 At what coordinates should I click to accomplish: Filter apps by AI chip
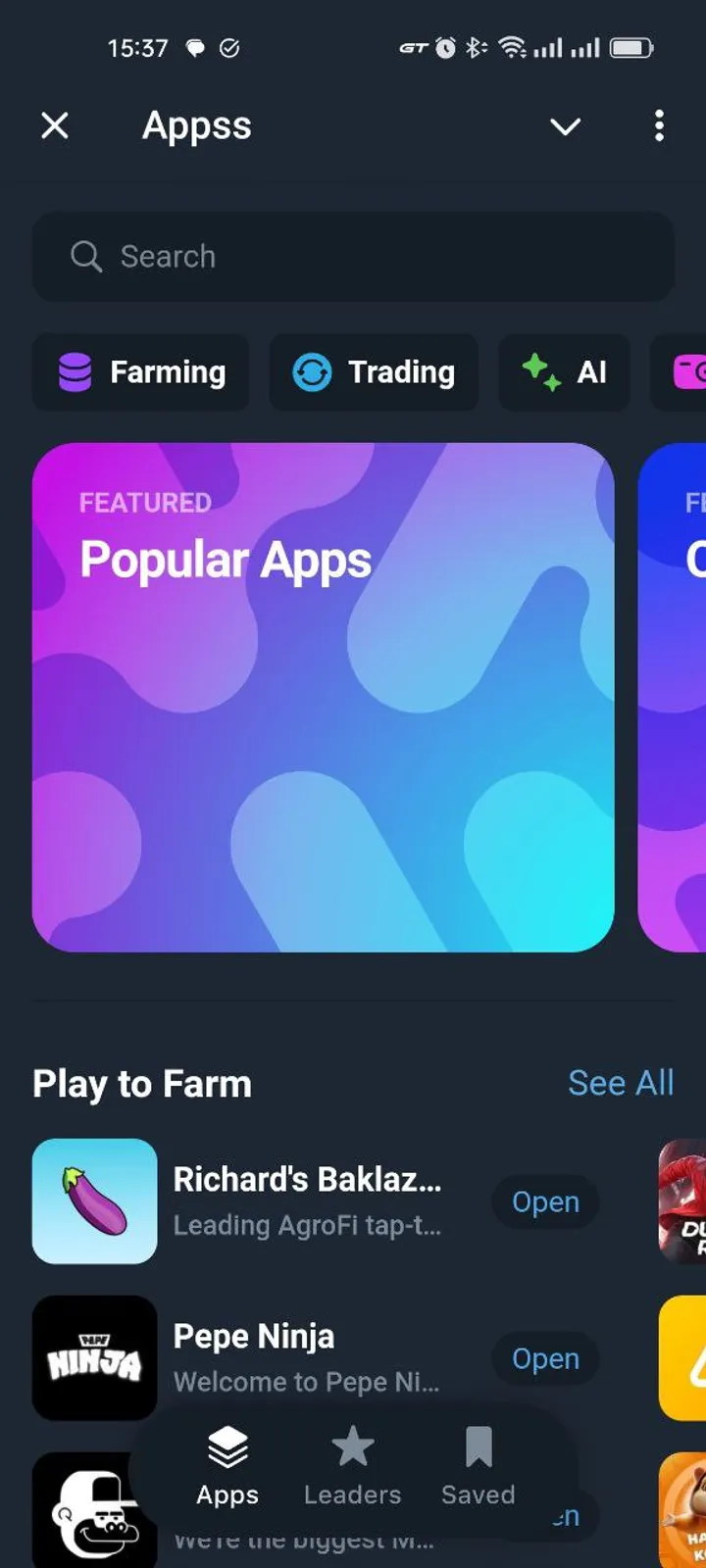[565, 372]
